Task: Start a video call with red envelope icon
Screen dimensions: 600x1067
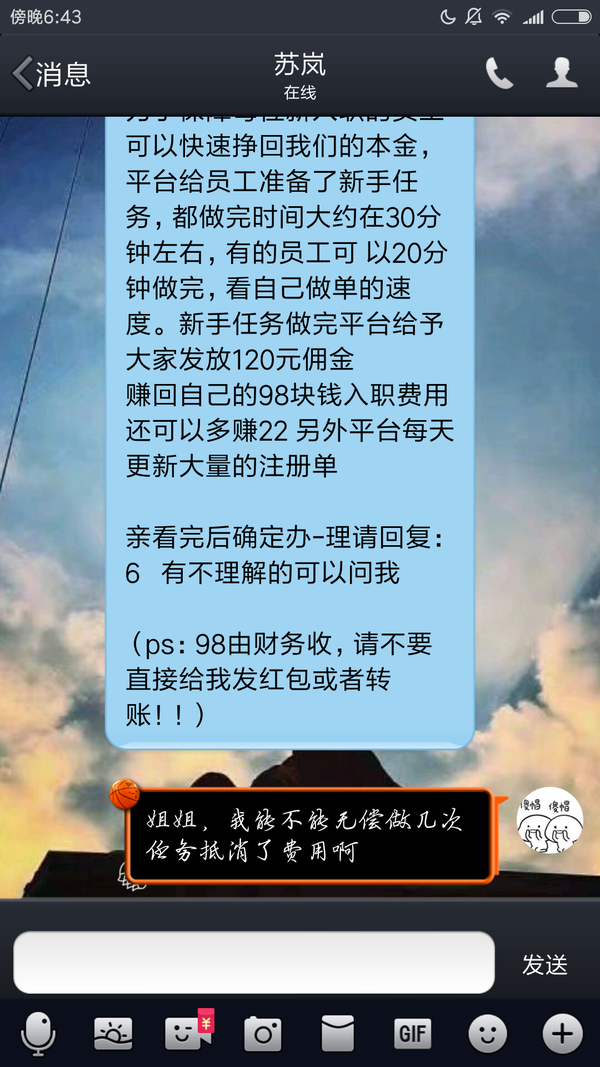Action: pyautogui.click(x=188, y=1034)
